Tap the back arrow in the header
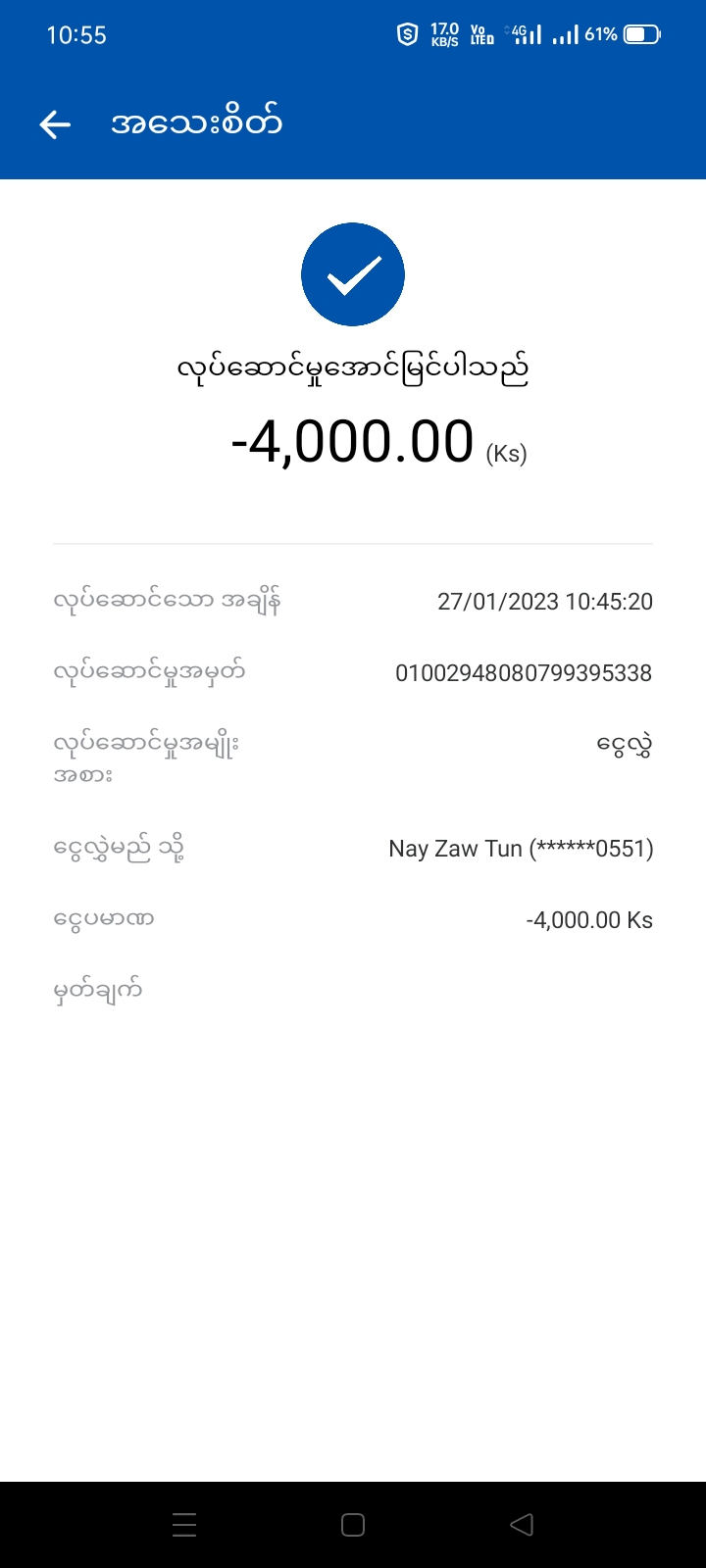The width and height of the screenshot is (706, 1568). (x=55, y=124)
